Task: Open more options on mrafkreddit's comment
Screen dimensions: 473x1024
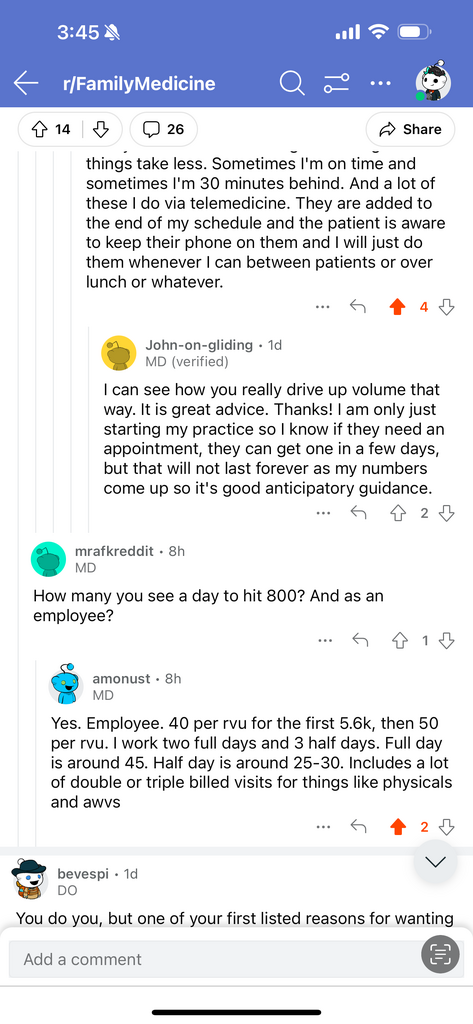Action: coord(323,641)
